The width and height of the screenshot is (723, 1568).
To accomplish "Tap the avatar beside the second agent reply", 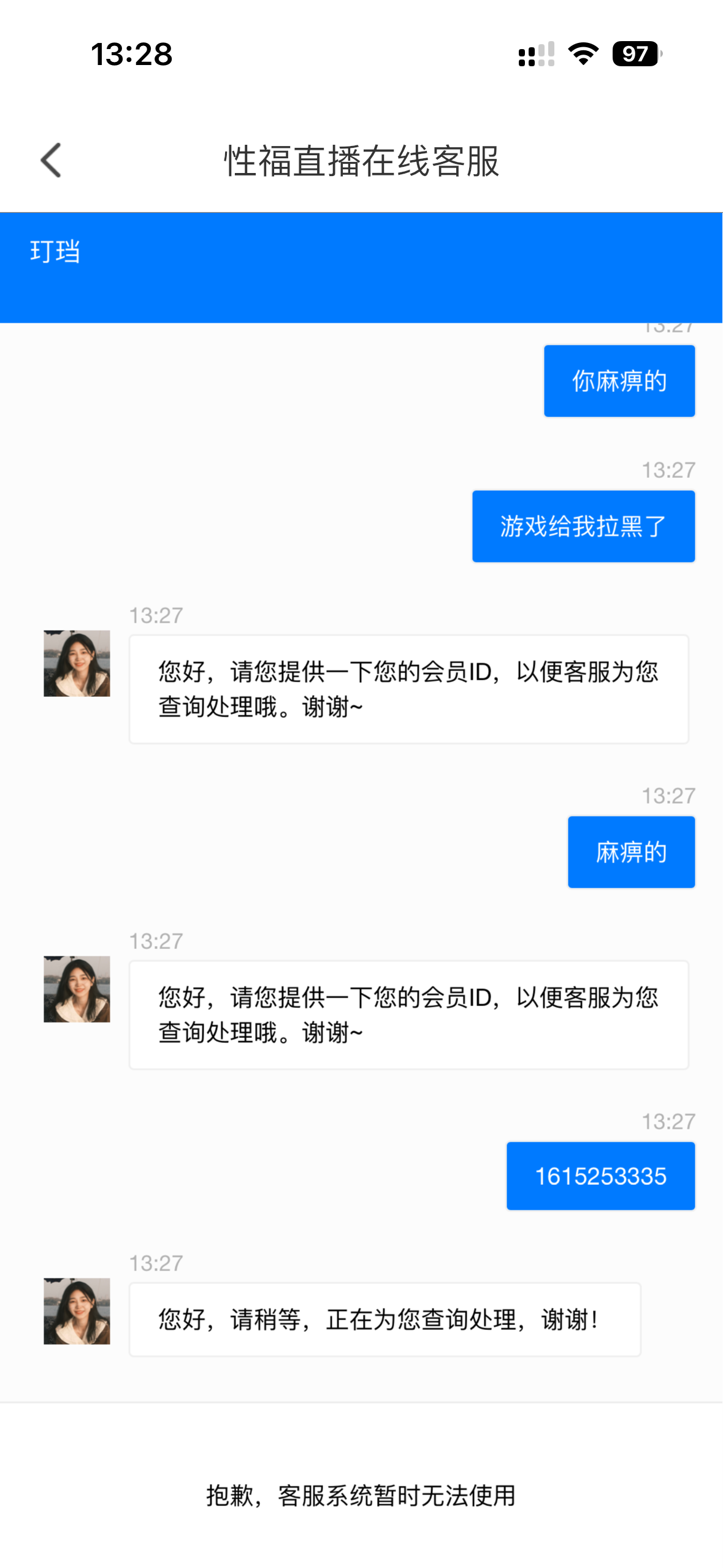I will [x=77, y=990].
